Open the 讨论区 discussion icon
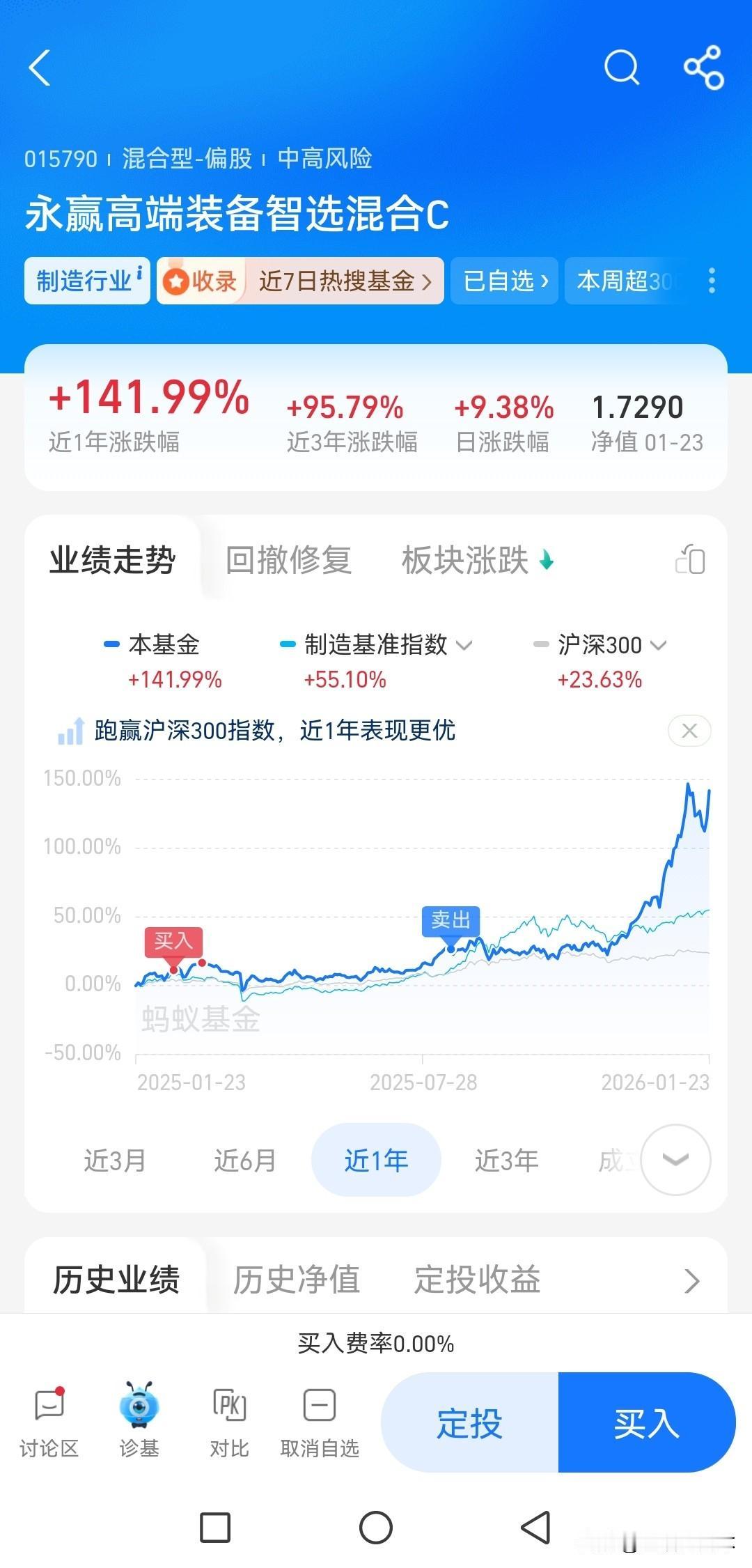The image size is (752, 1568). (49, 1421)
